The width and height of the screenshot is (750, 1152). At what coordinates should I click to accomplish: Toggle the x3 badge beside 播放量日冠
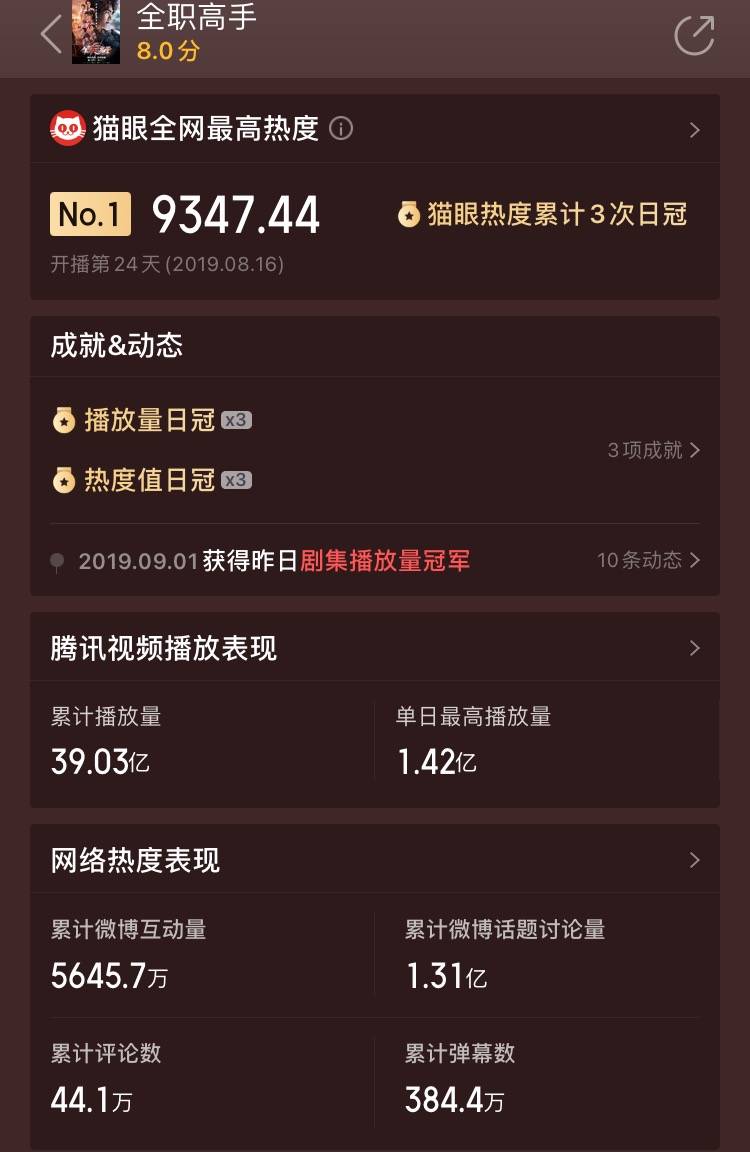(234, 420)
